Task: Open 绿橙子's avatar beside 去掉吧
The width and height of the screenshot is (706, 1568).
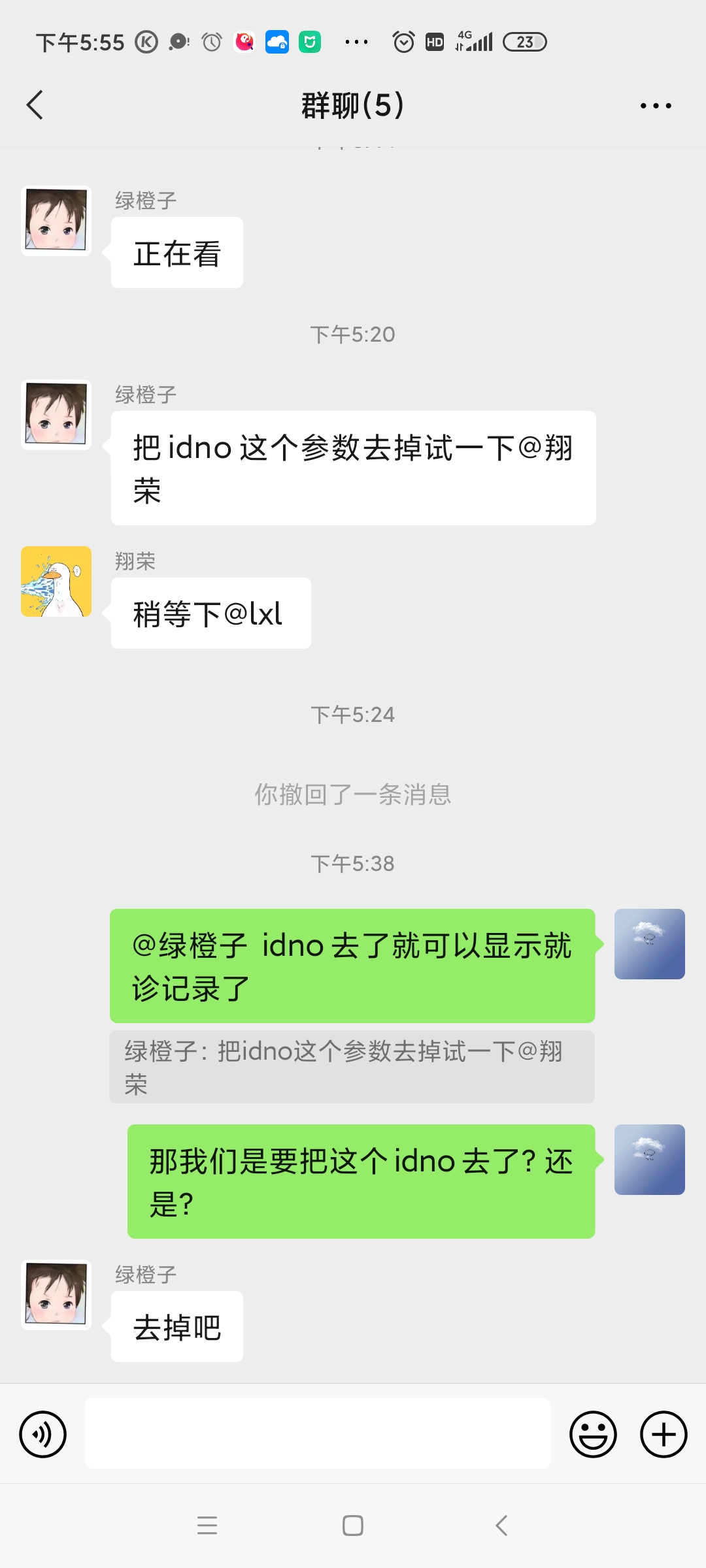Action: coord(56,1295)
